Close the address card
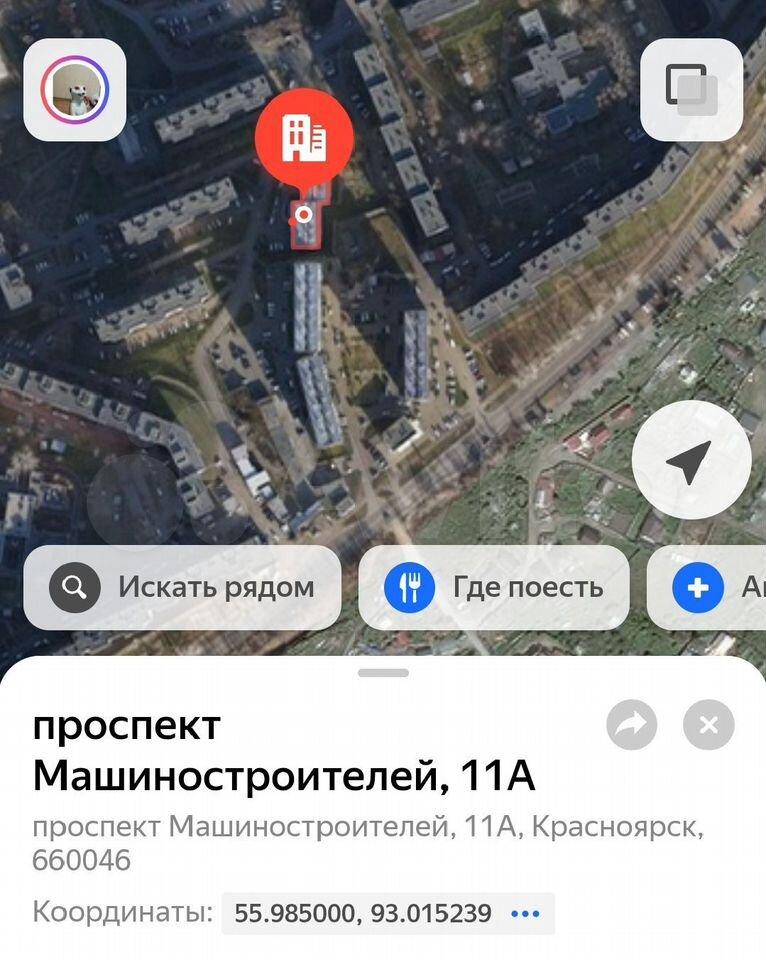Image resolution: width=766 pixels, height=960 pixels. click(x=709, y=725)
